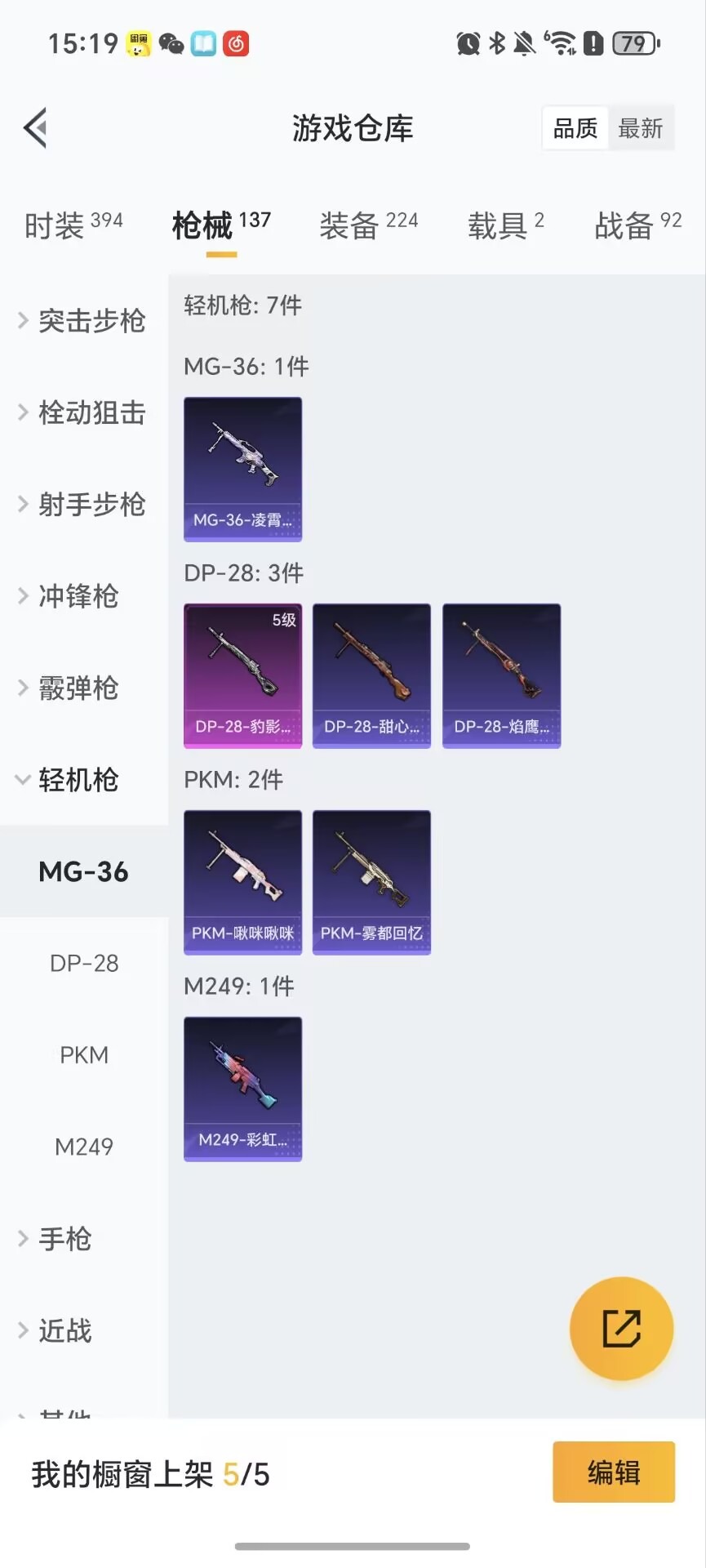The height and width of the screenshot is (1568, 706).
Task: Select the DP-28 category in sidebar
Action: click(82, 963)
